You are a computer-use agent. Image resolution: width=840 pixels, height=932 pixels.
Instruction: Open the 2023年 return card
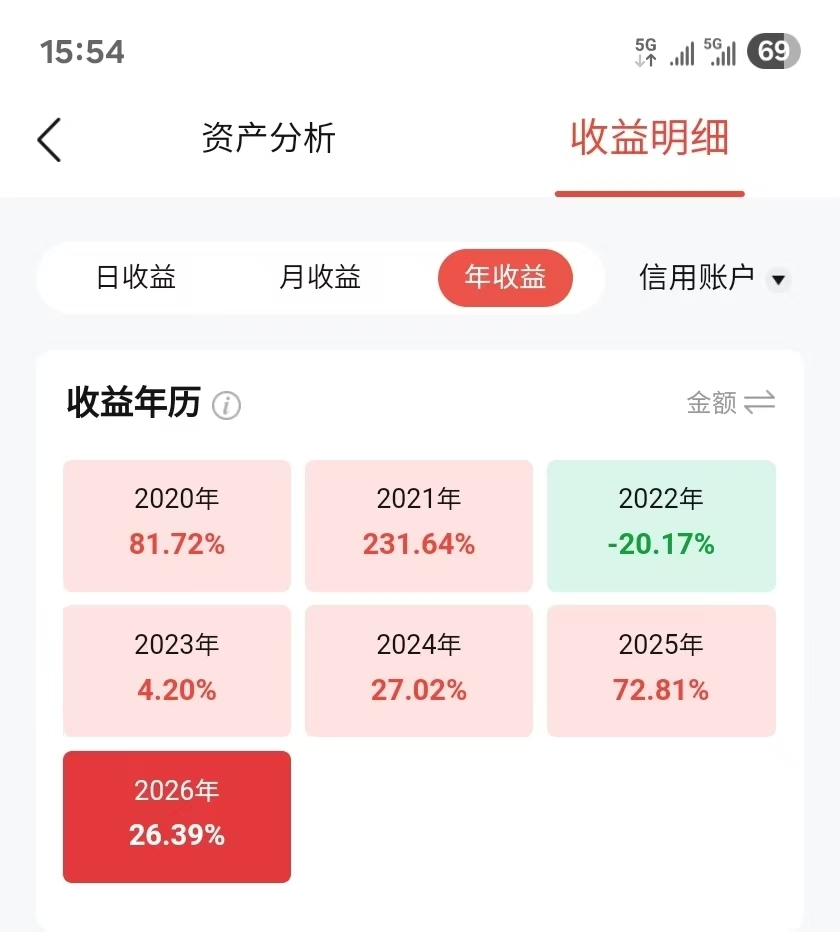(177, 670)
